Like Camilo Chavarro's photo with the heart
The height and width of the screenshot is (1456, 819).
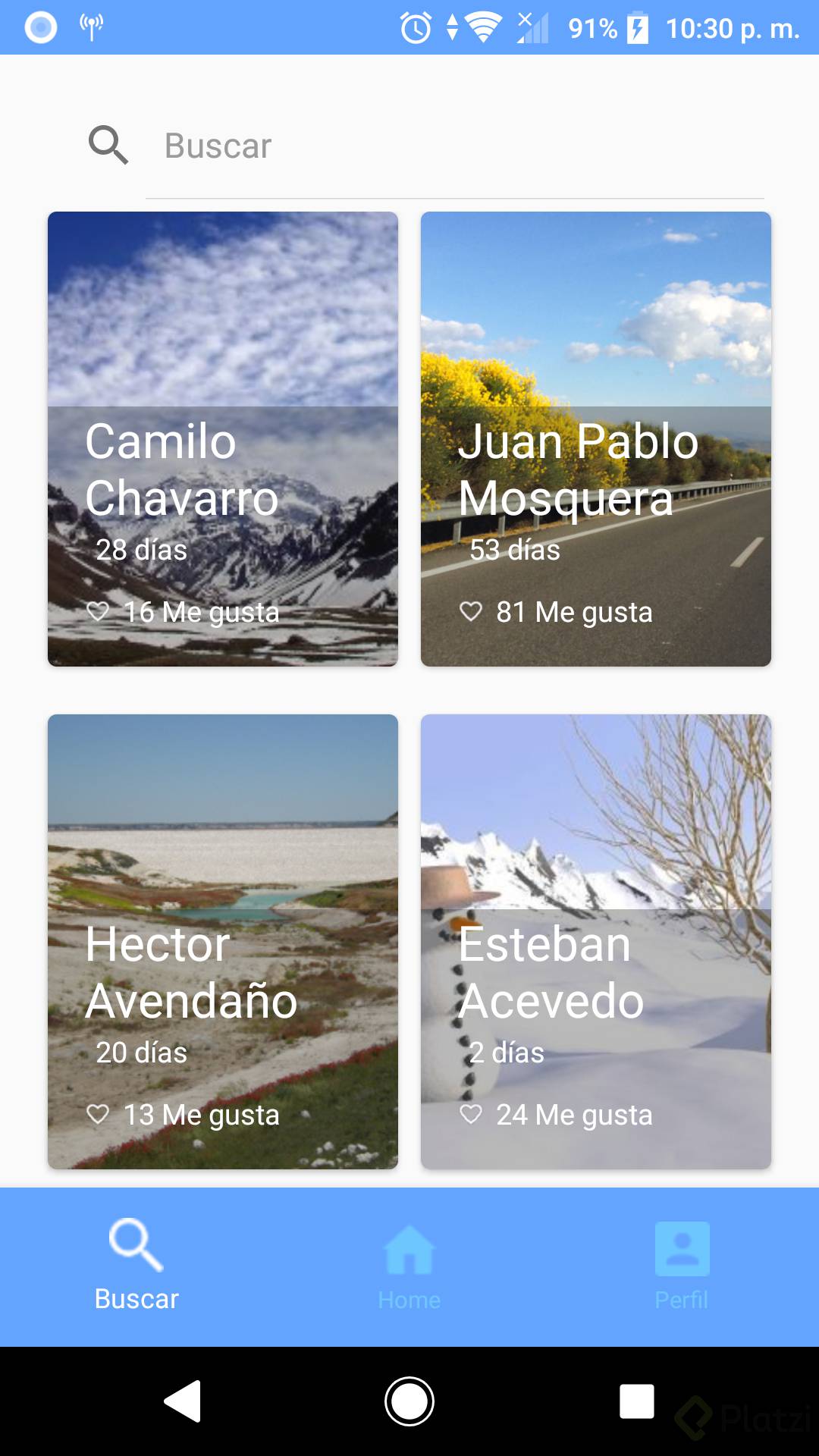98,611
